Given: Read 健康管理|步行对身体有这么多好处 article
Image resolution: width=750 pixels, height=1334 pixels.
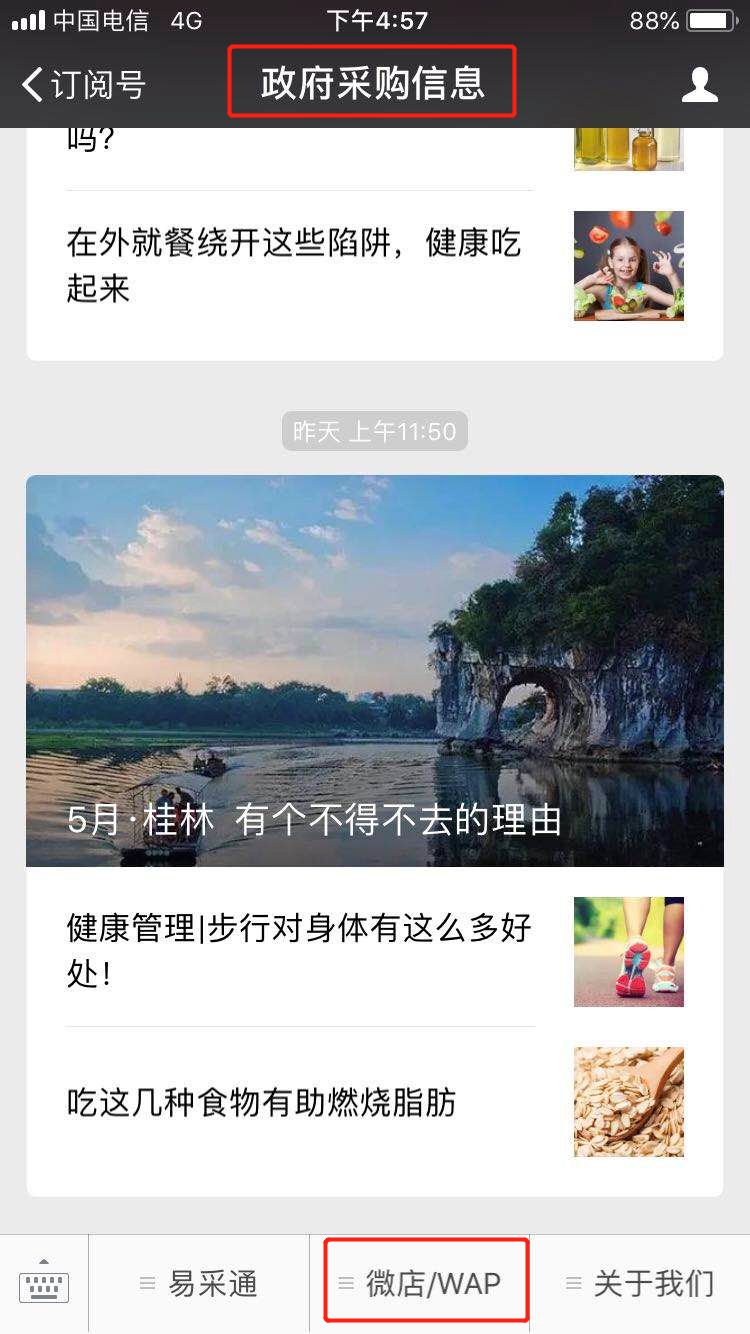Looking at the screenshot, I should pyautogui.click(x=299, y=950).
